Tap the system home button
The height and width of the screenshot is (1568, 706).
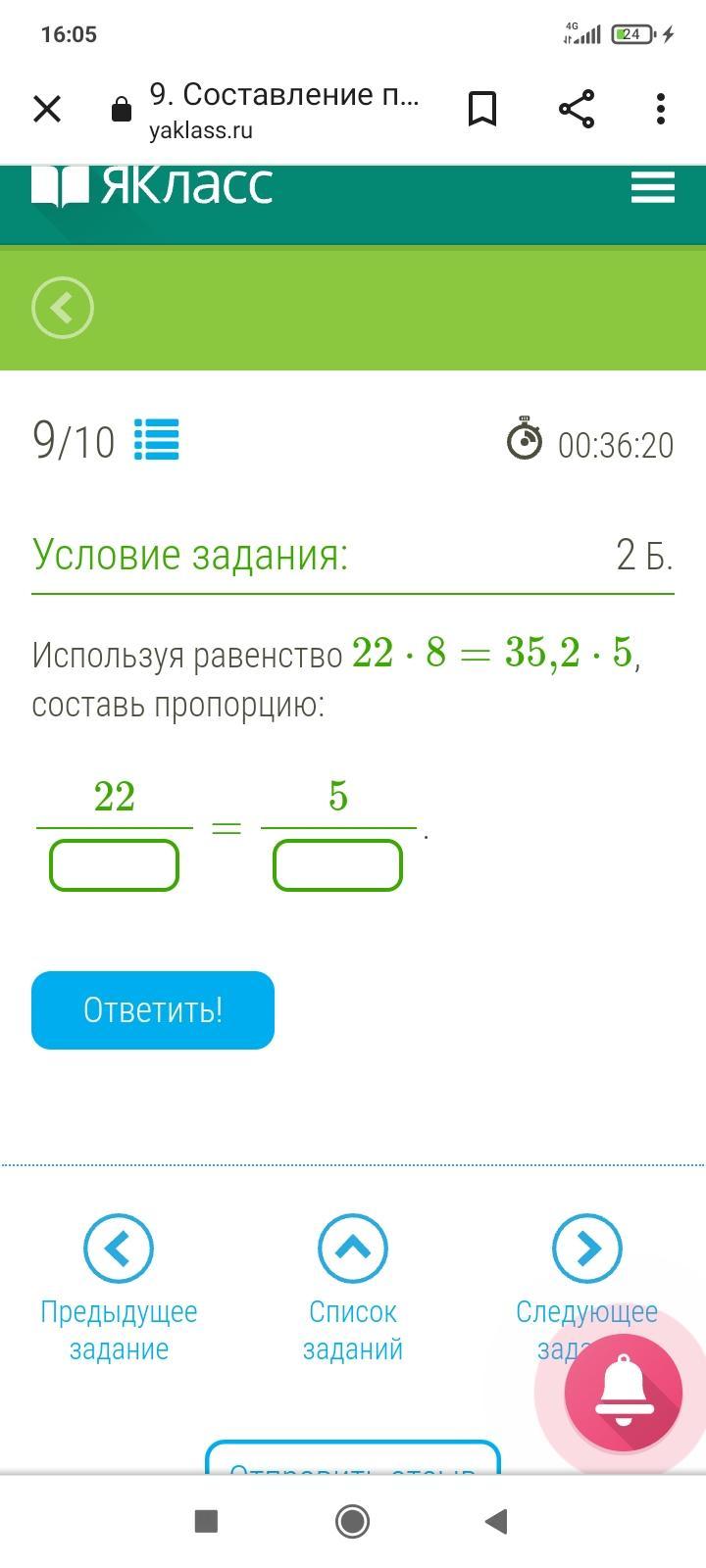353,1521
